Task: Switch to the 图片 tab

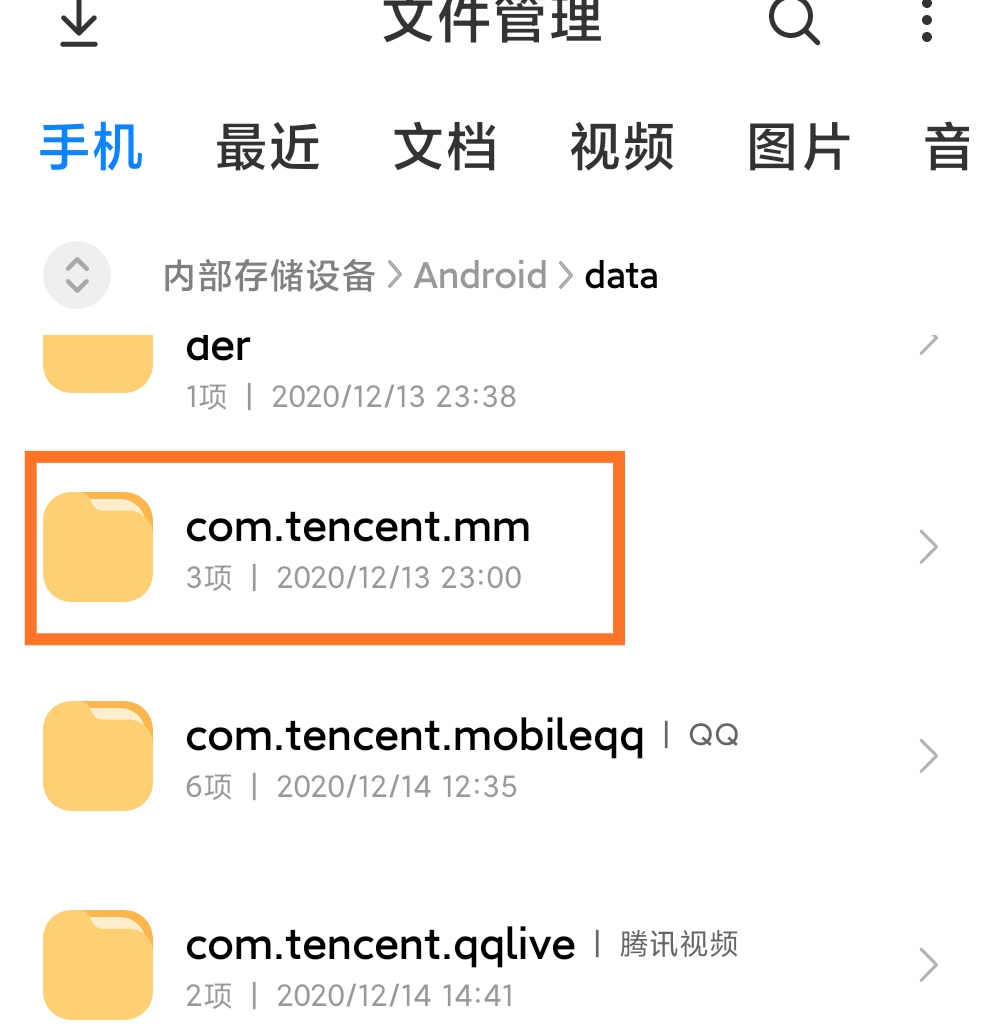Action: click(799, 147)
